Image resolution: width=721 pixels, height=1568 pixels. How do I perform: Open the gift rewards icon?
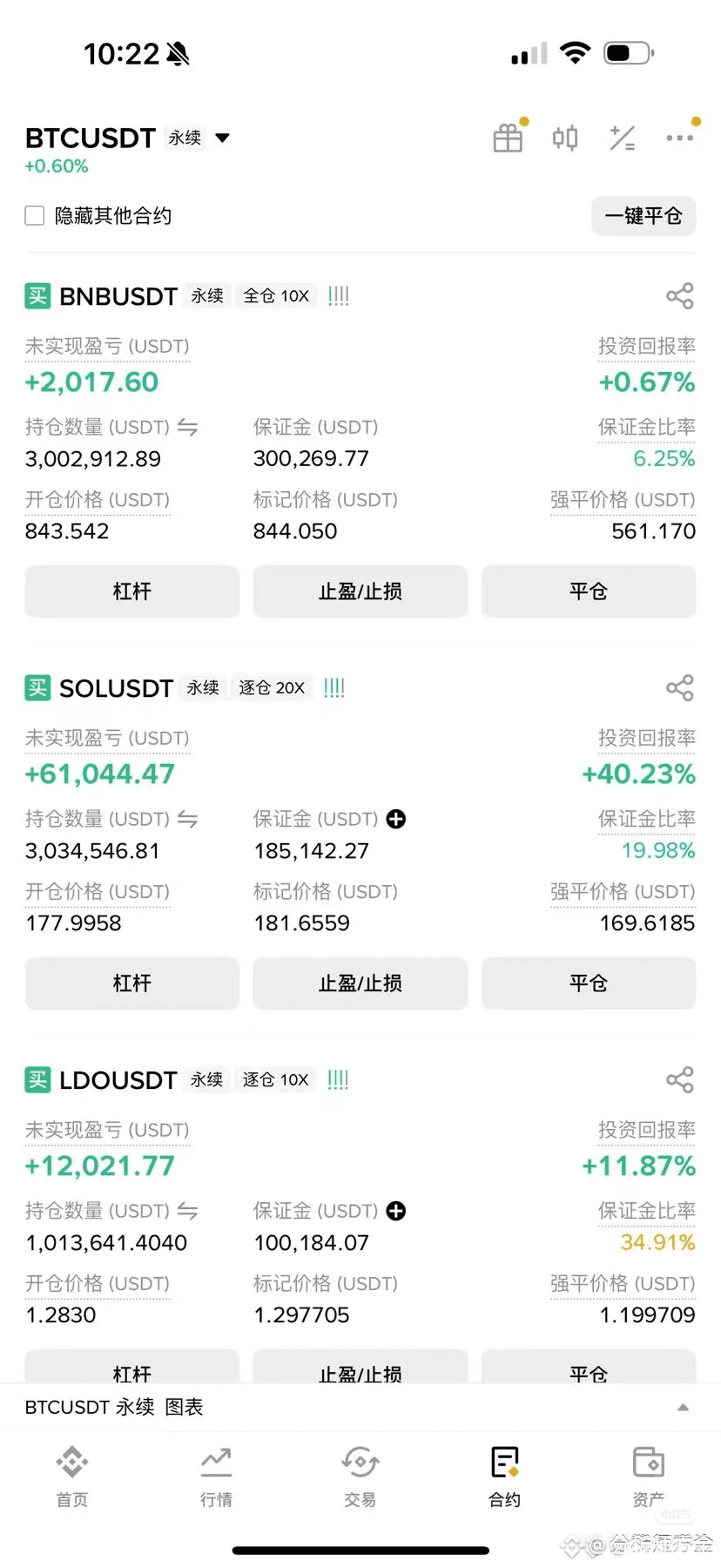(508, 138)
